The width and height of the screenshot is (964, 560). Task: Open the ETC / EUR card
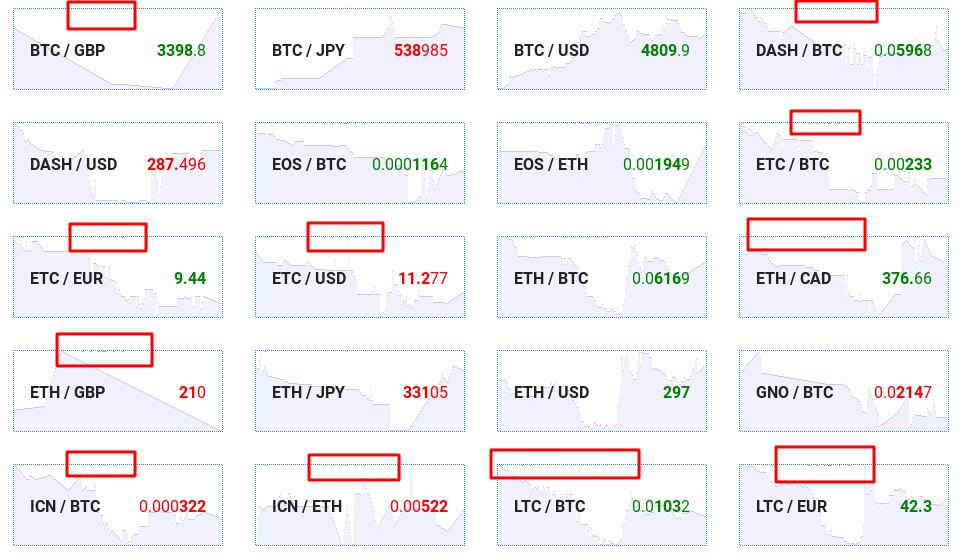coord(118,277)
